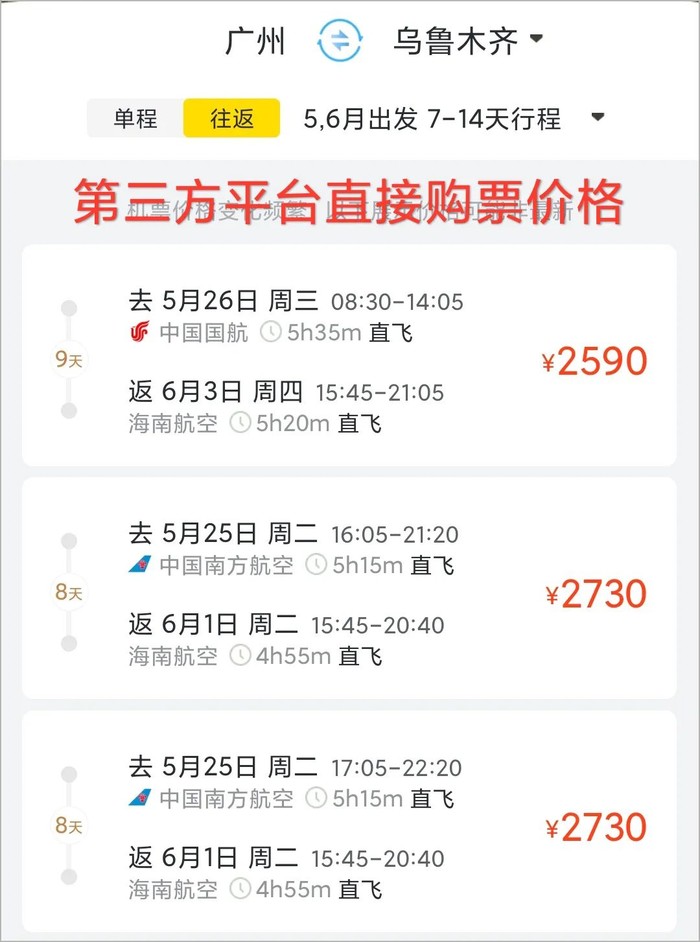Open the ¥2590 中国国航 5月26日 flight card

coord(349,355)
